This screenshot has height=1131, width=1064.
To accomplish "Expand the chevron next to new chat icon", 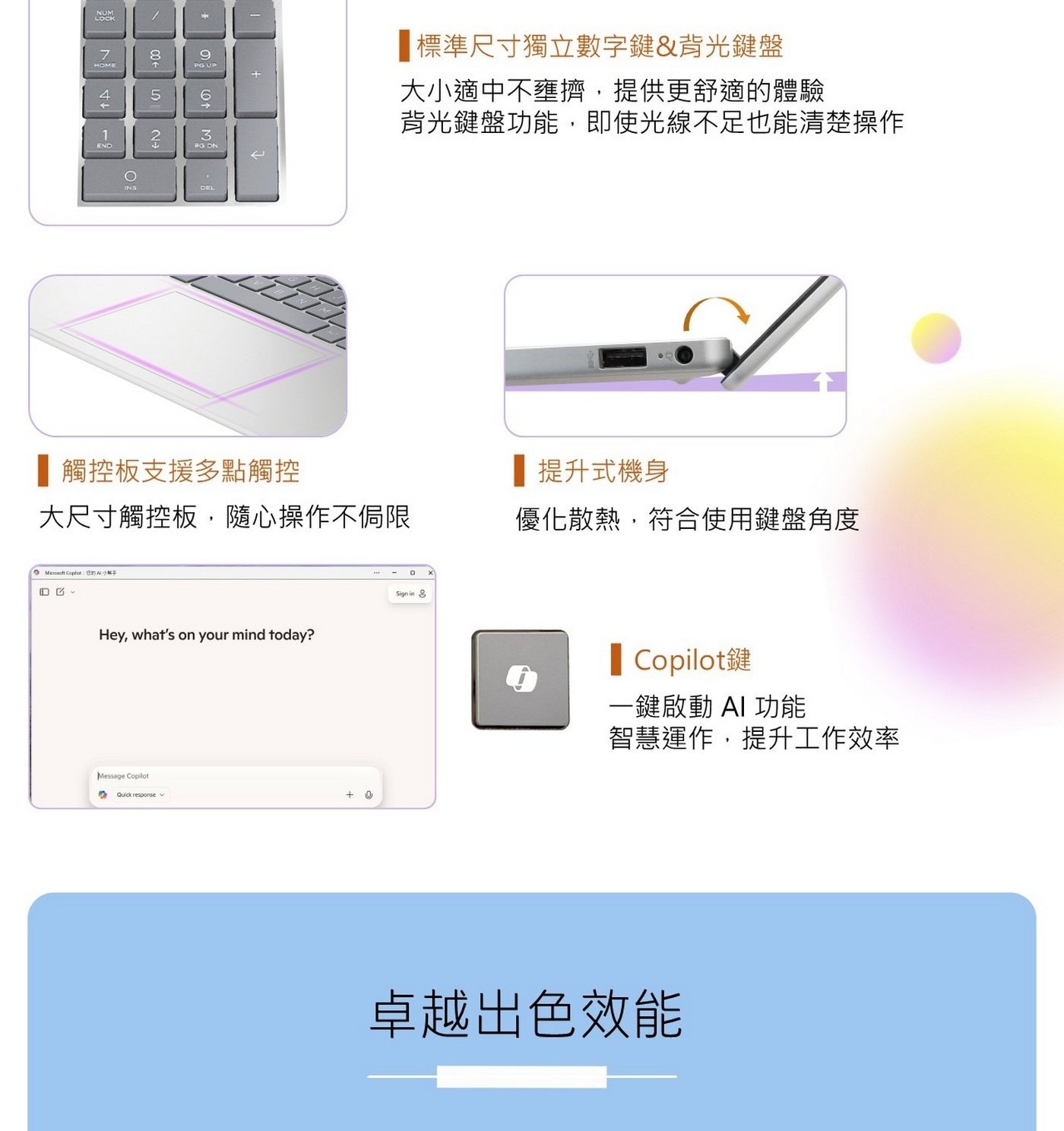I will point(72,591).
